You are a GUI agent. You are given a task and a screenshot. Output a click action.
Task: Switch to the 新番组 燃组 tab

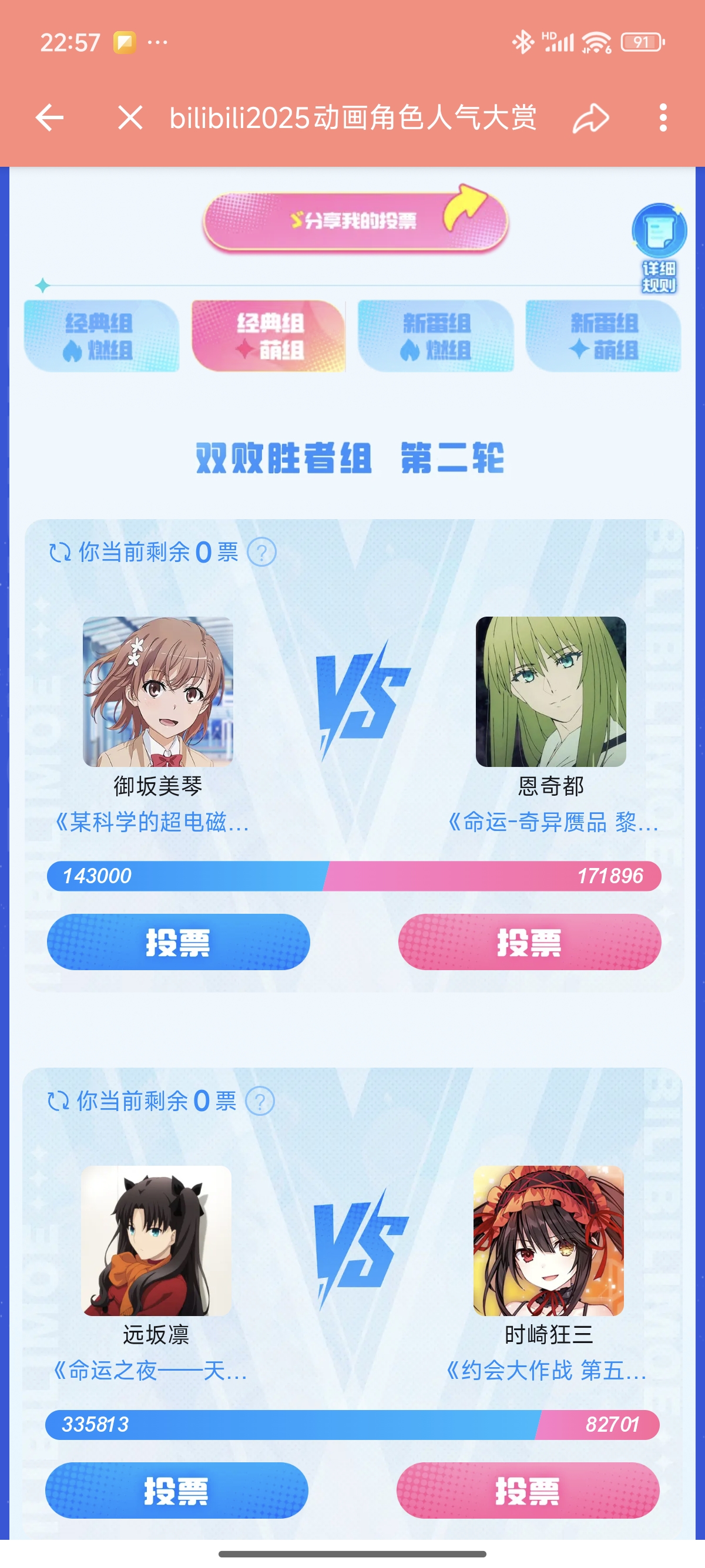435,336
